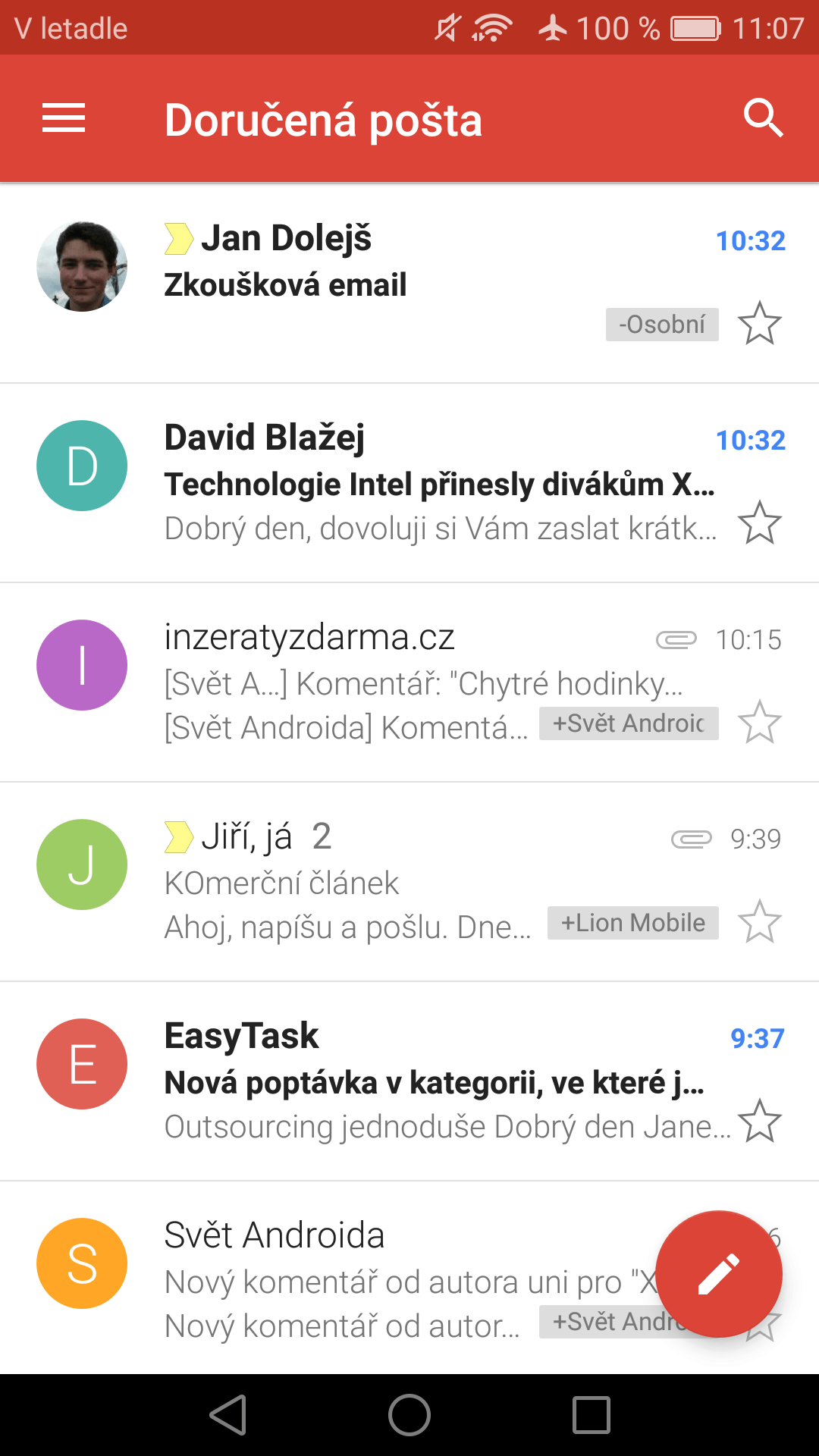819x1456 pixels.
Task: Star the EasyTask email
Action: click(759, 1122)
